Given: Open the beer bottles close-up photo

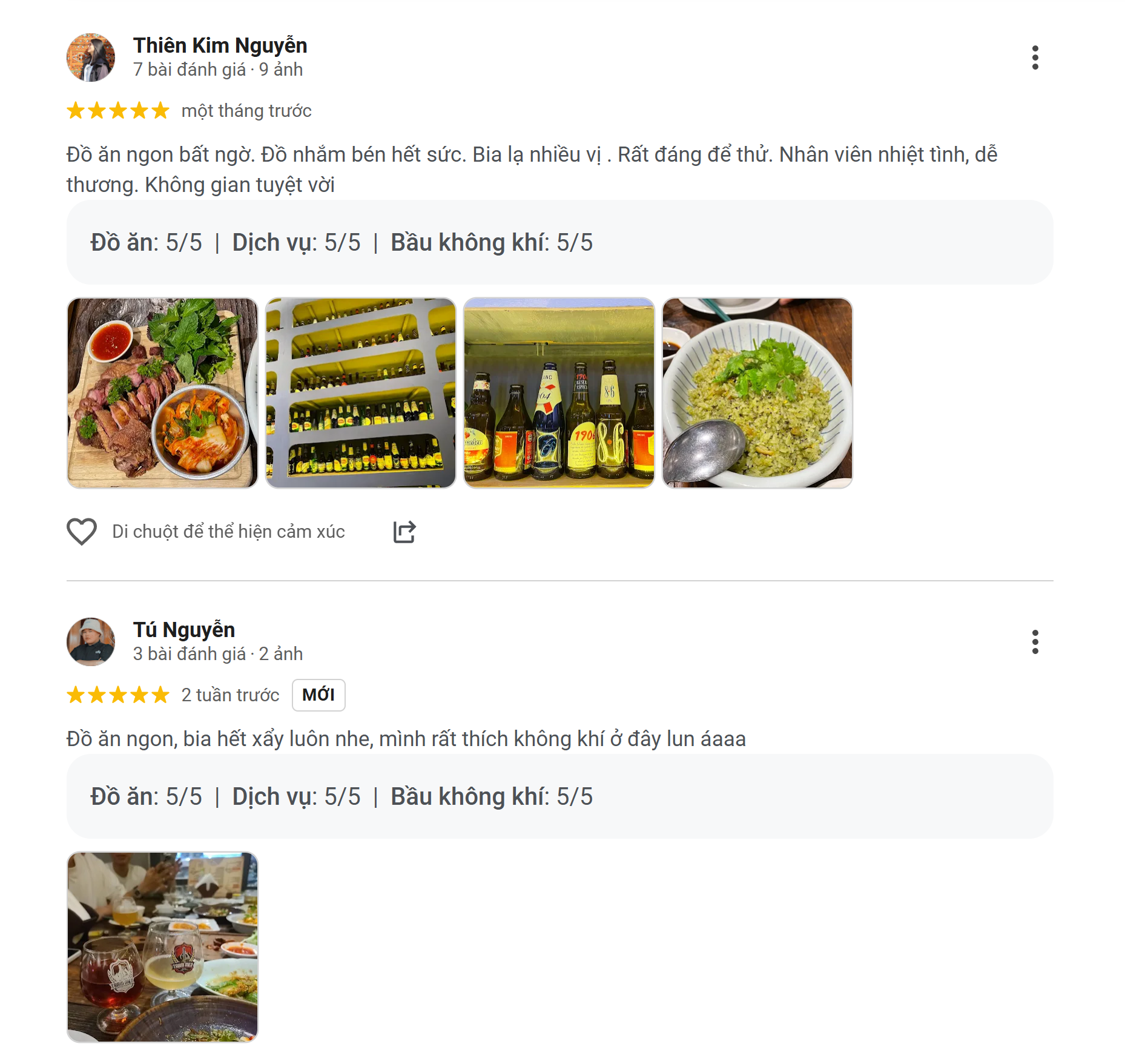Looking at the screenshot, I should pyautogui.click(x=559, y=393).
